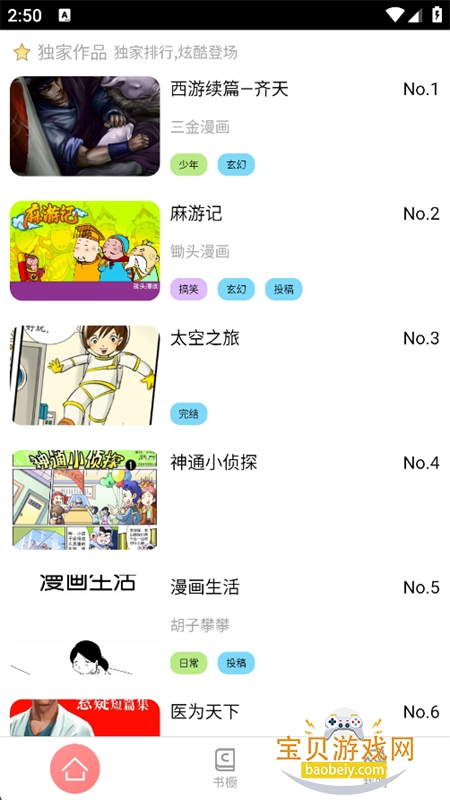
Task: Tap the 投稿 tag under 麻游记
Action: point(284,289)
